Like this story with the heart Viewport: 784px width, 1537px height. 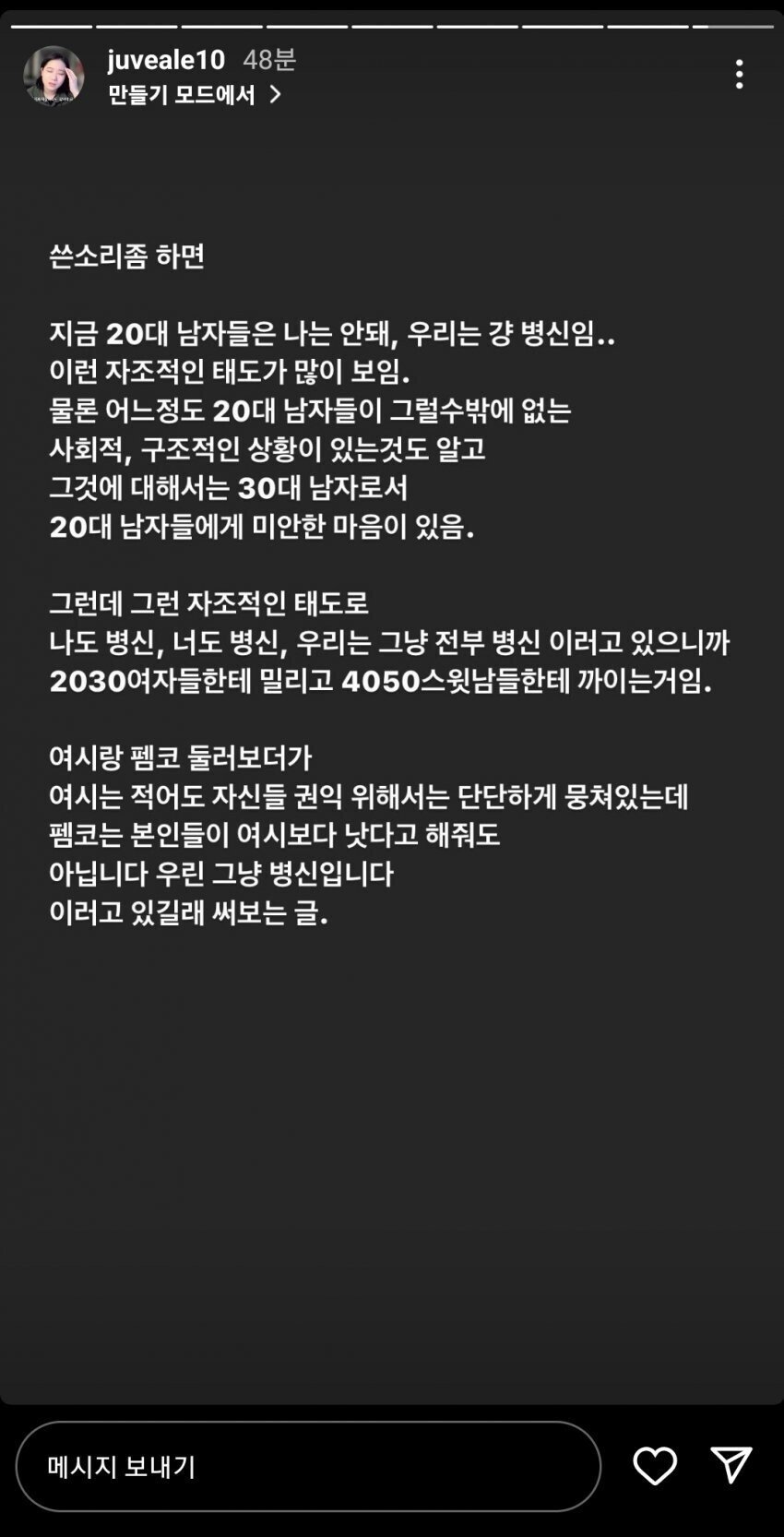(655, 1466)
